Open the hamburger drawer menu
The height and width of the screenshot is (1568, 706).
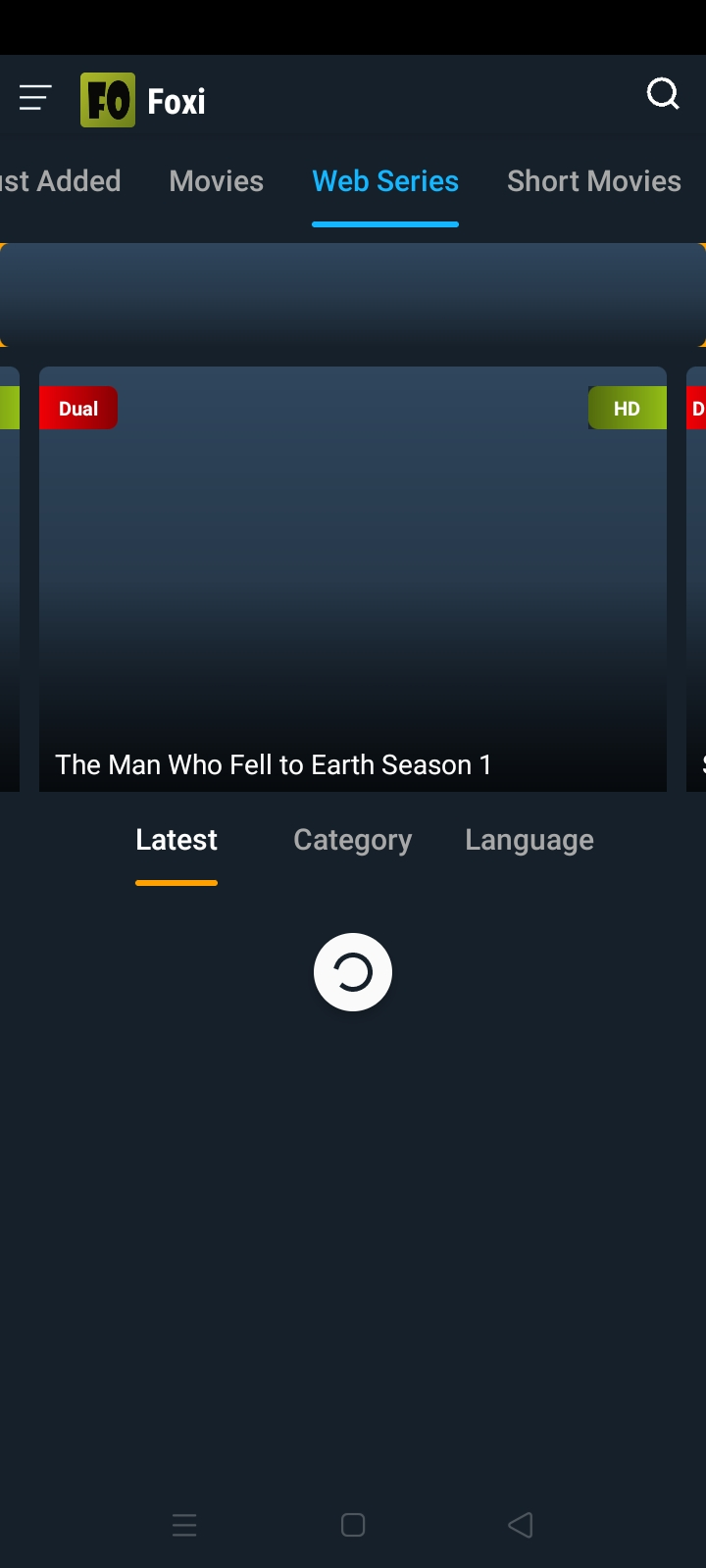coord(35,98)
